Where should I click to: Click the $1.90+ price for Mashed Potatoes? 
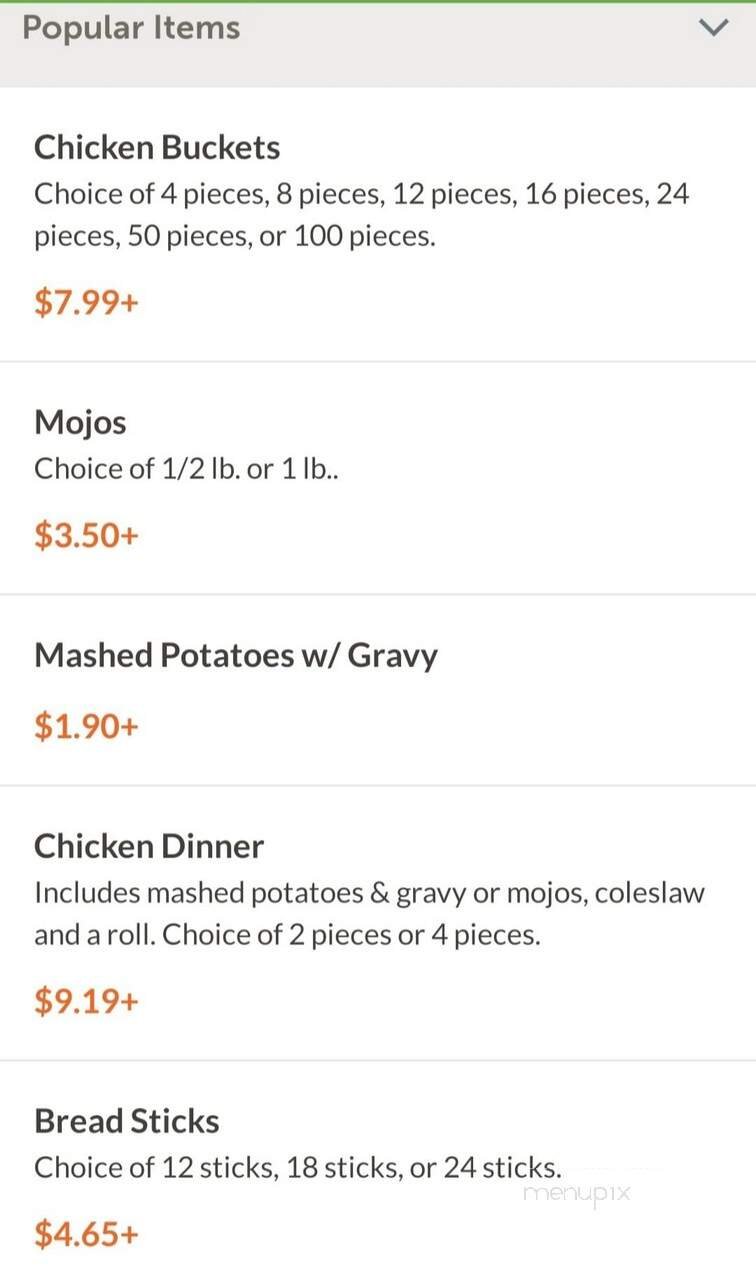tap(85, 725)
